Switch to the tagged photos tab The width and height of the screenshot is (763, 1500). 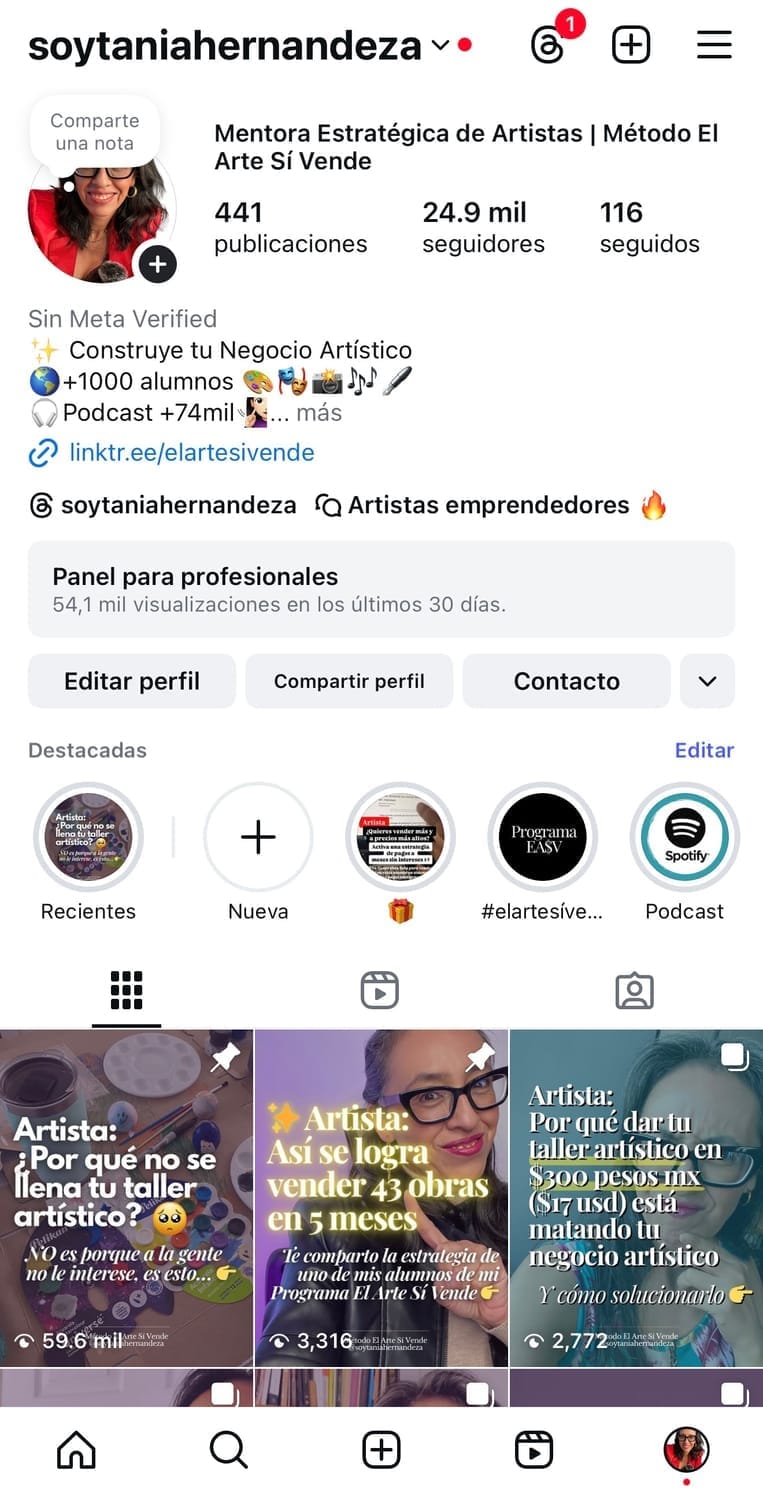634,990
